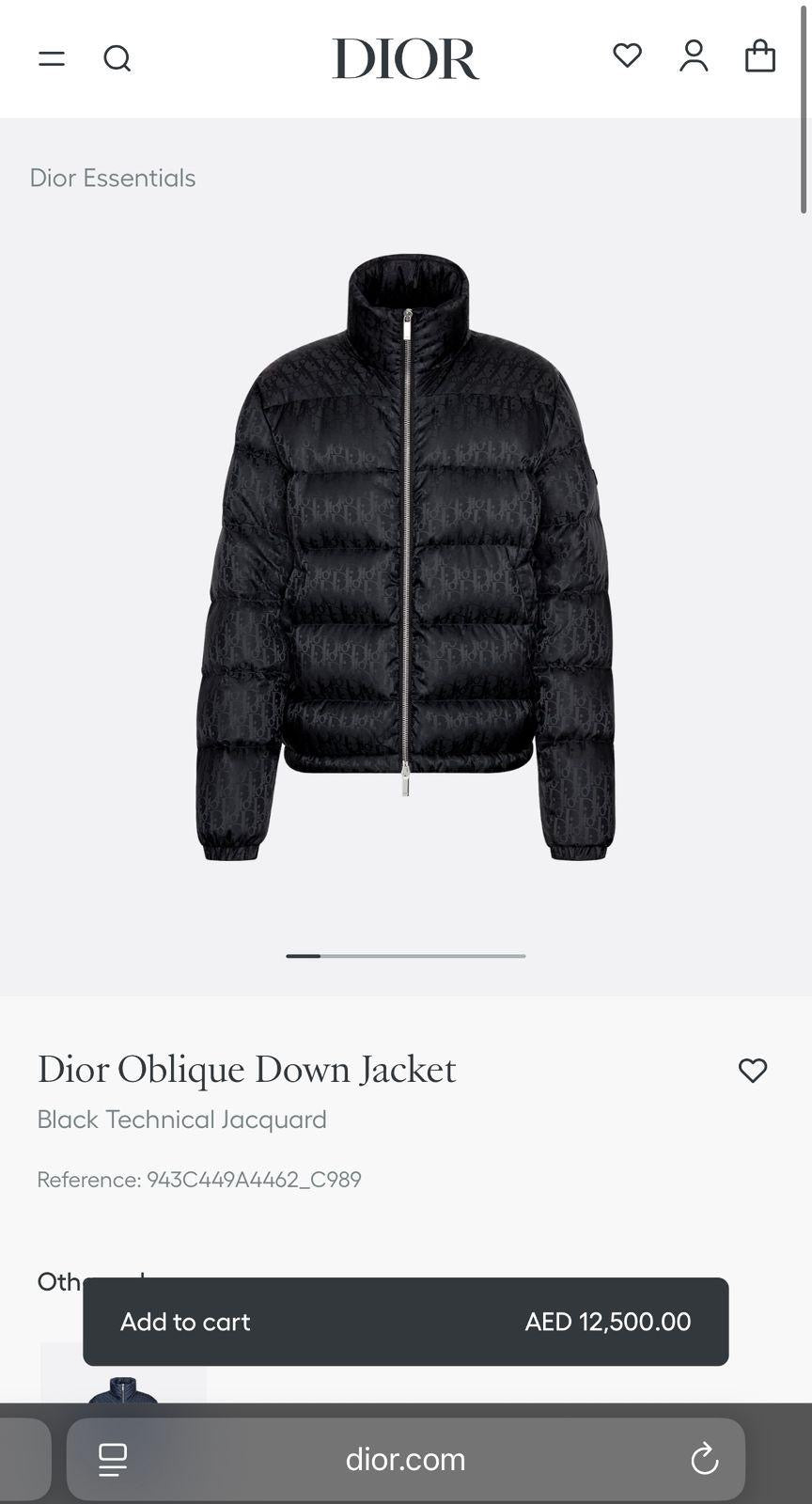The image size is (812, 1504).
Task: Open the previous browser tab preview
Action: pyautogui.click(x=17, y=1460)
